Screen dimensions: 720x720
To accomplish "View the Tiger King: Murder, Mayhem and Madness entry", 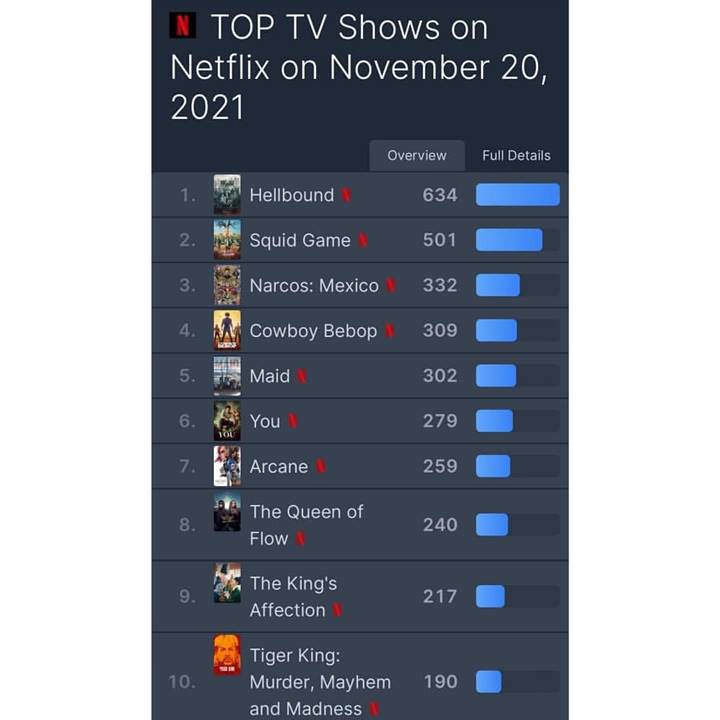I will point(319,681).
